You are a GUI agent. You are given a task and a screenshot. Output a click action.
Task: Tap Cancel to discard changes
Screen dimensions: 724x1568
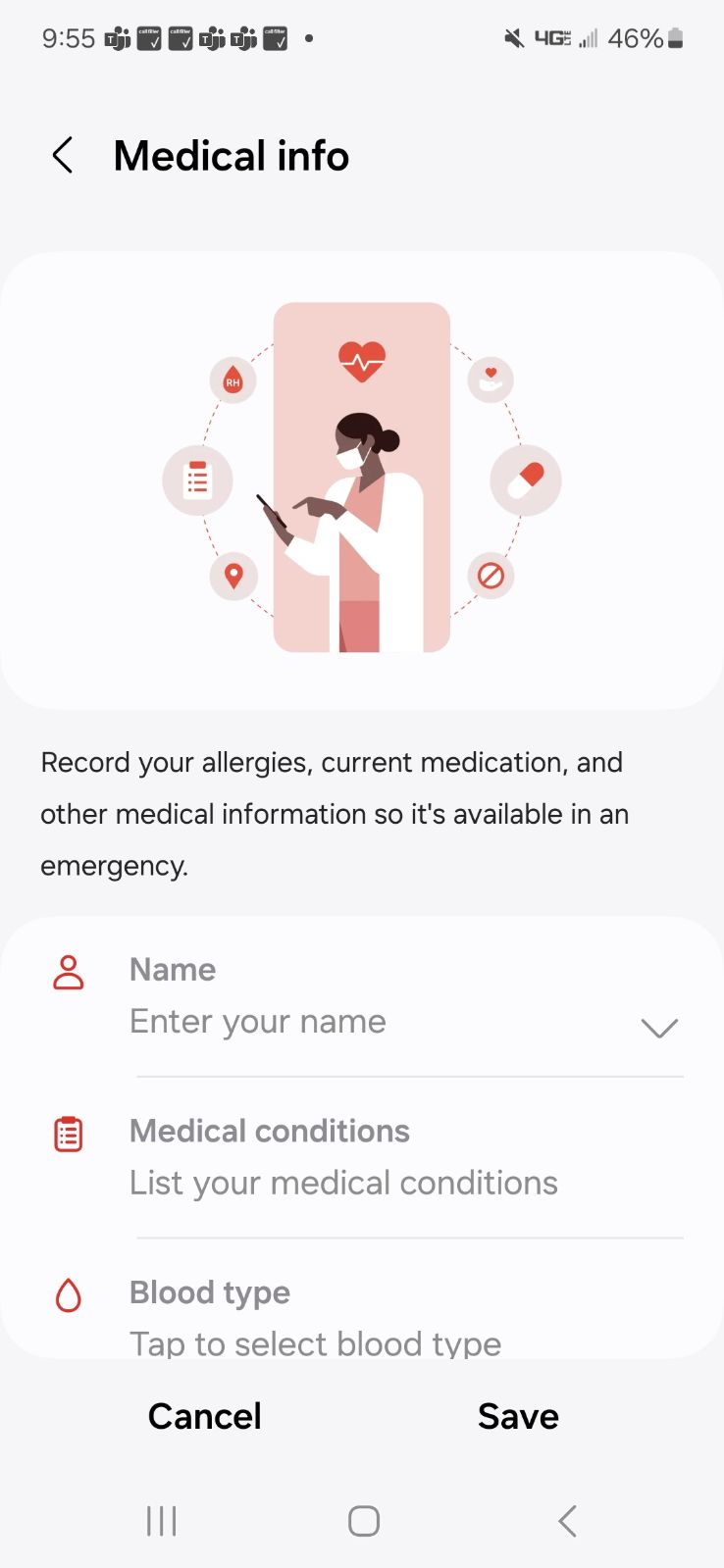pyautogui.click(x=203, y=1415)
